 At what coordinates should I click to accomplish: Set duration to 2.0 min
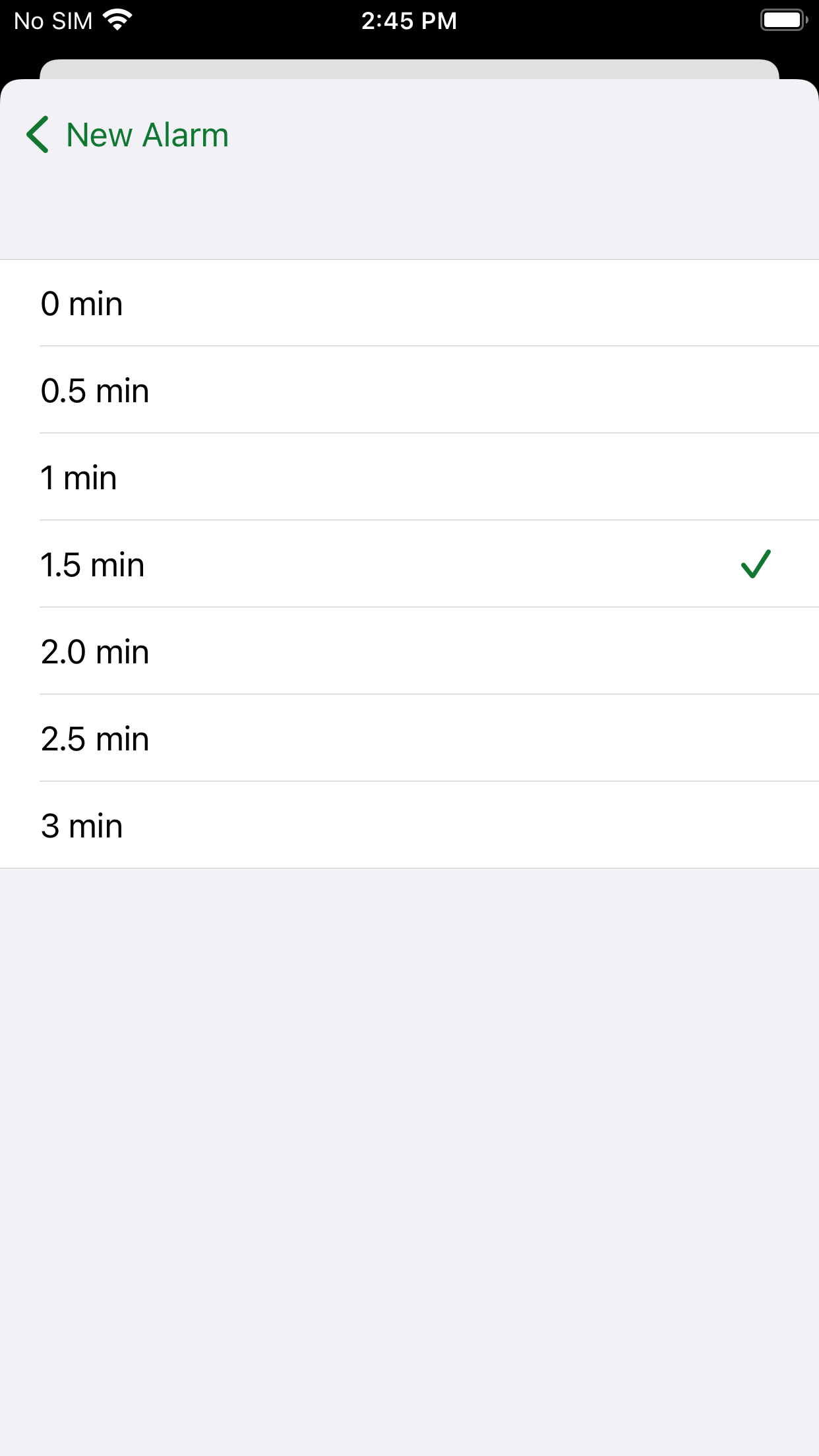[409, 651]
